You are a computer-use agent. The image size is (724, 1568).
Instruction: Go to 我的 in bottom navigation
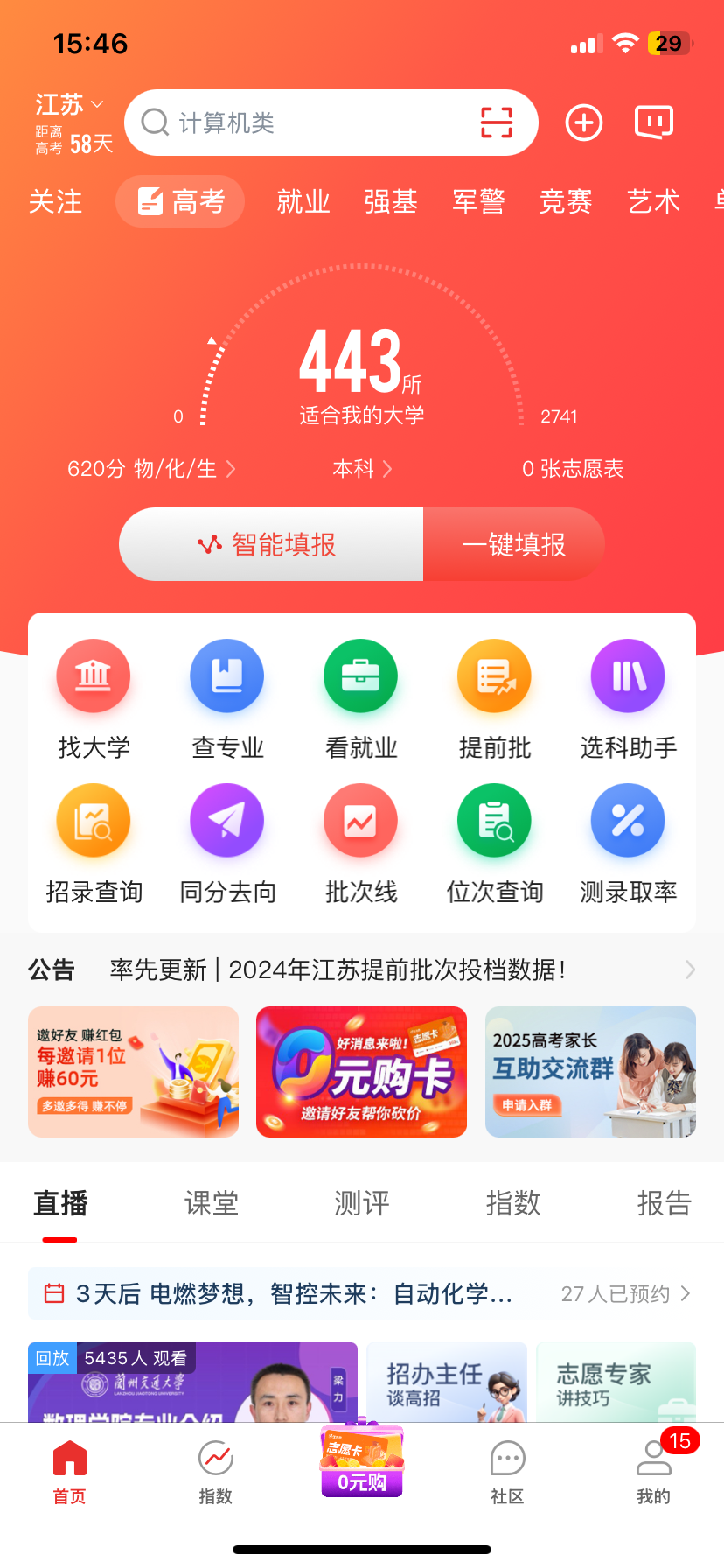click(x=653, y=1472)
